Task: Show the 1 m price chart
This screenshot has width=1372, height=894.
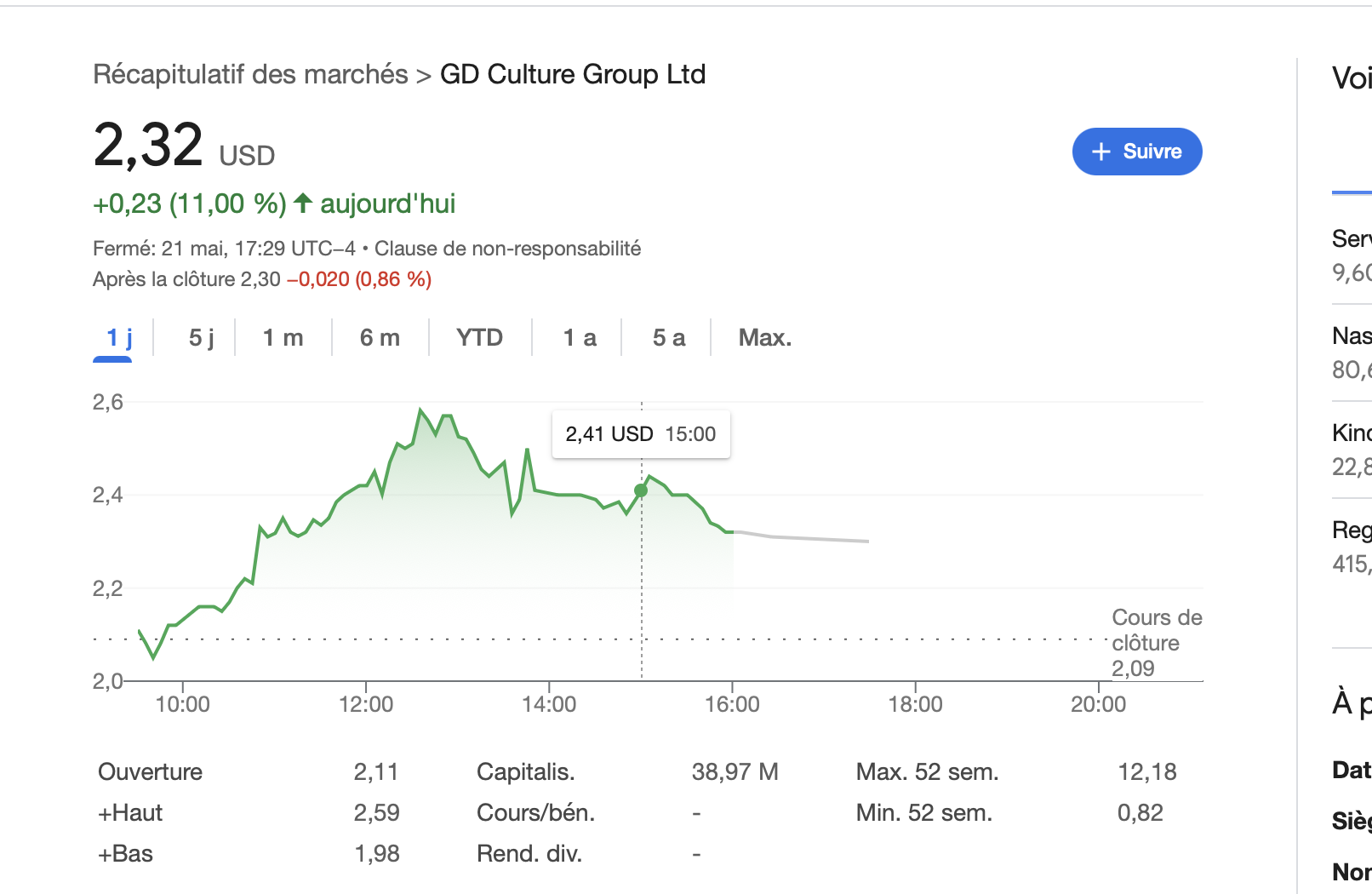Action: pyautogui.click(x=283, y=338)
